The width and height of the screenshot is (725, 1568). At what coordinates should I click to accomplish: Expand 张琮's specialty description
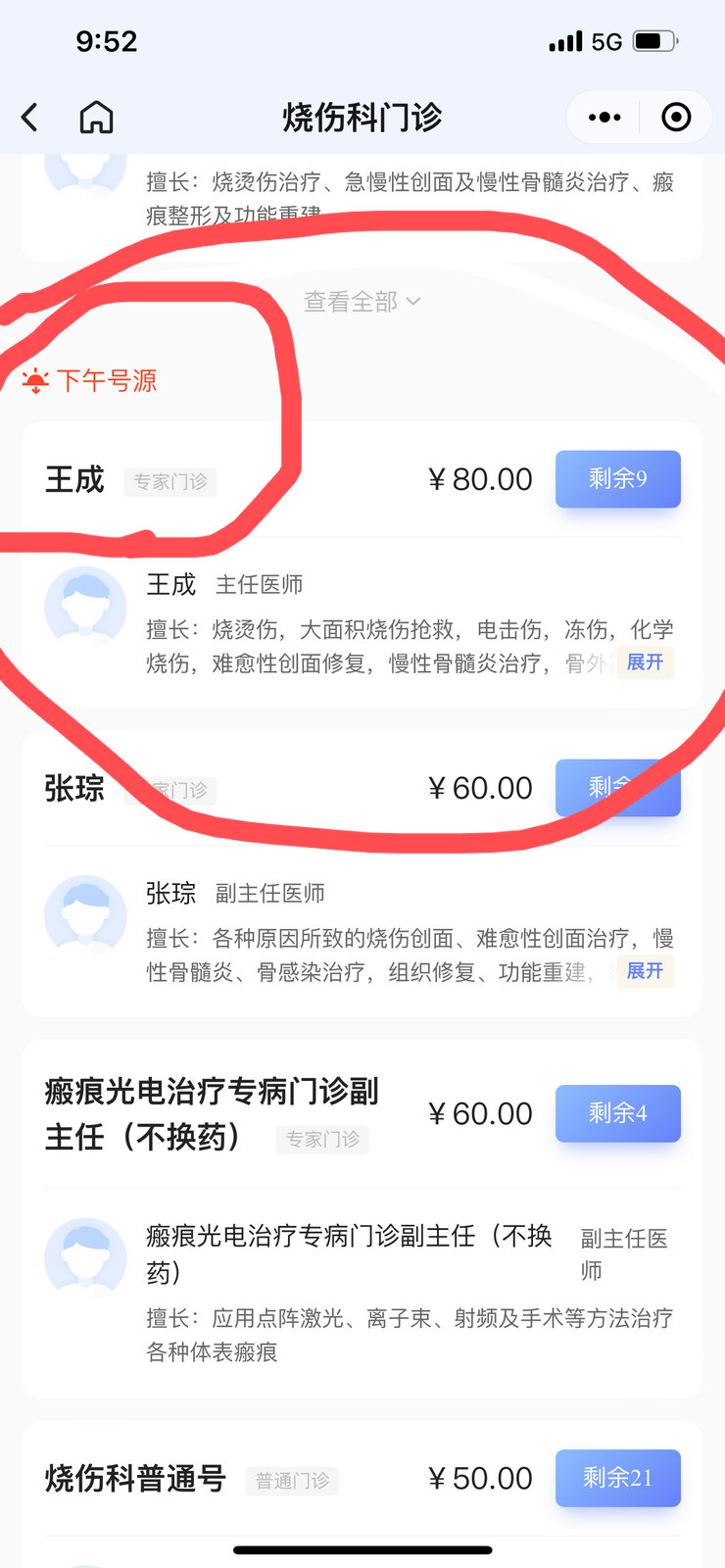tap(645, 971)
